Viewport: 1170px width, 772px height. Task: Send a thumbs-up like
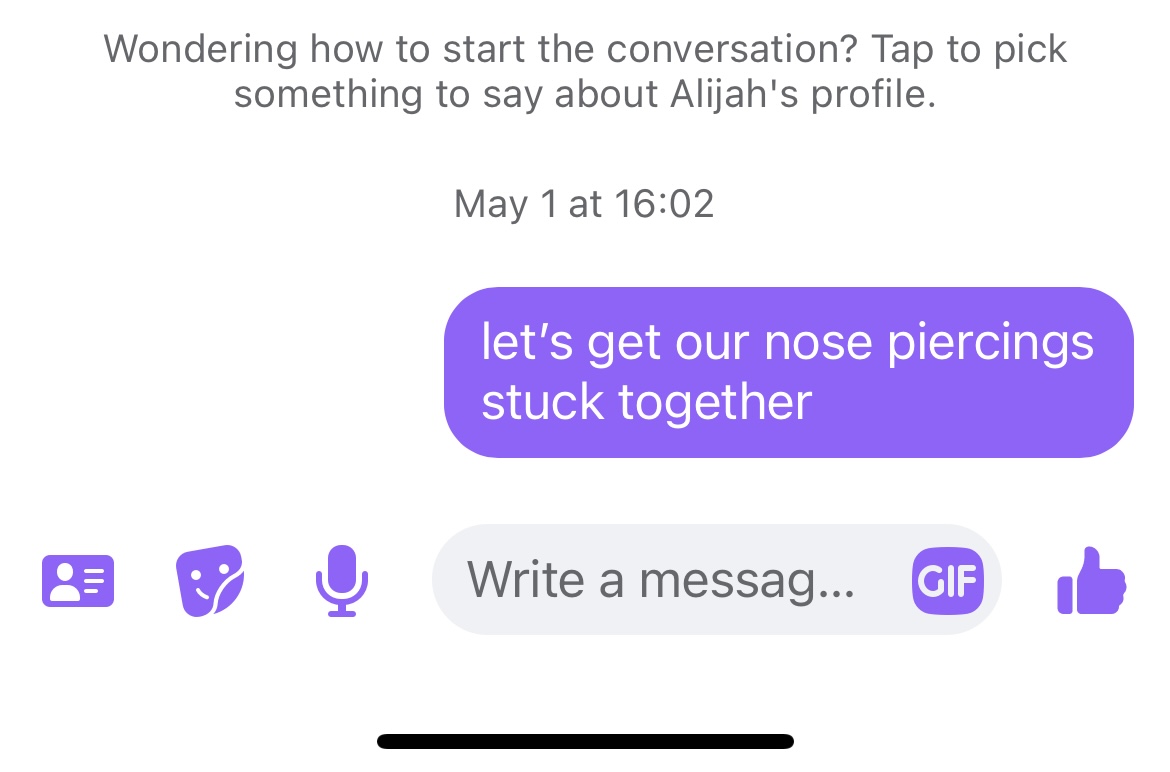(1091, 580)
